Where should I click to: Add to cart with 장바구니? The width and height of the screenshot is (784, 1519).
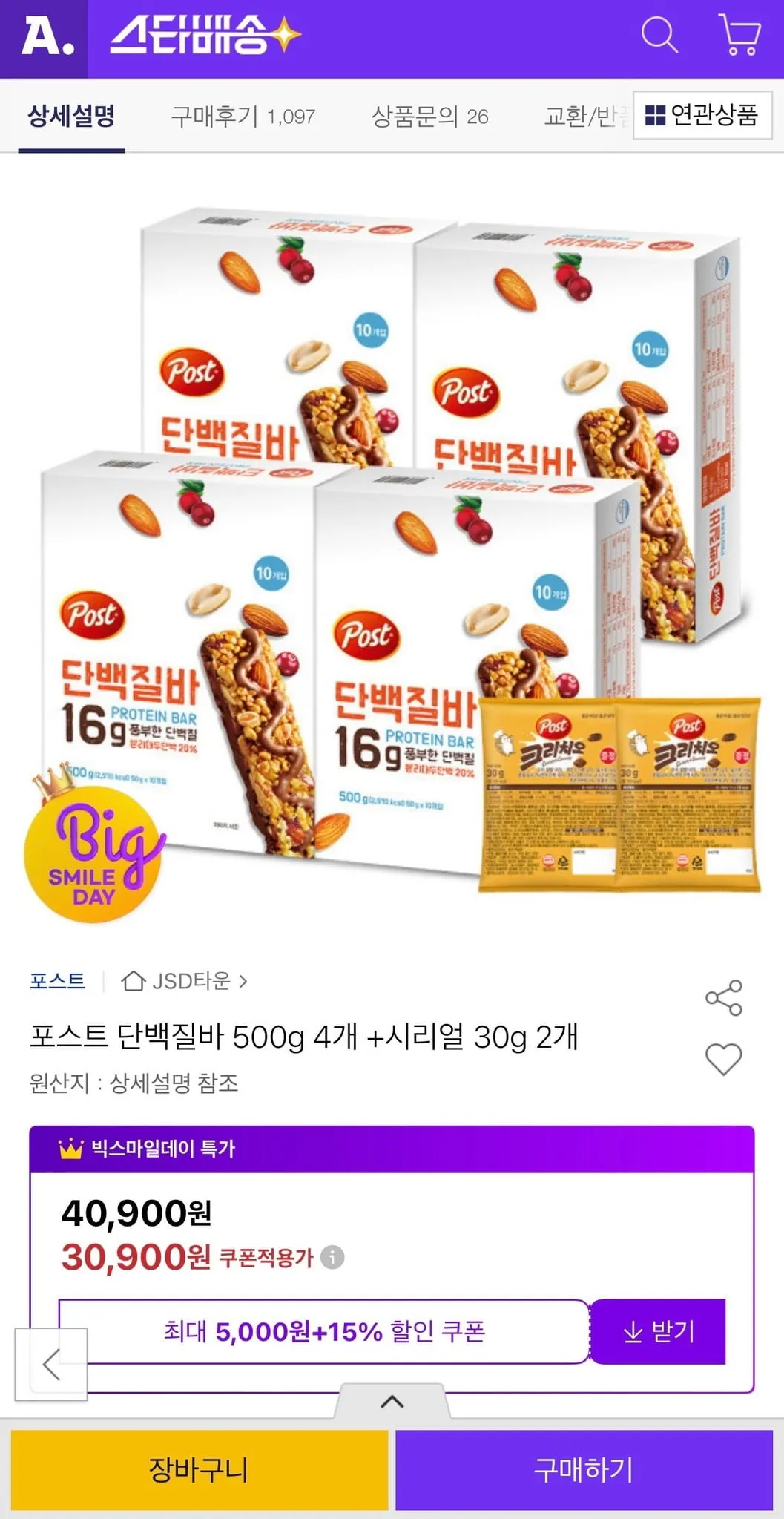pos(199,1470)
